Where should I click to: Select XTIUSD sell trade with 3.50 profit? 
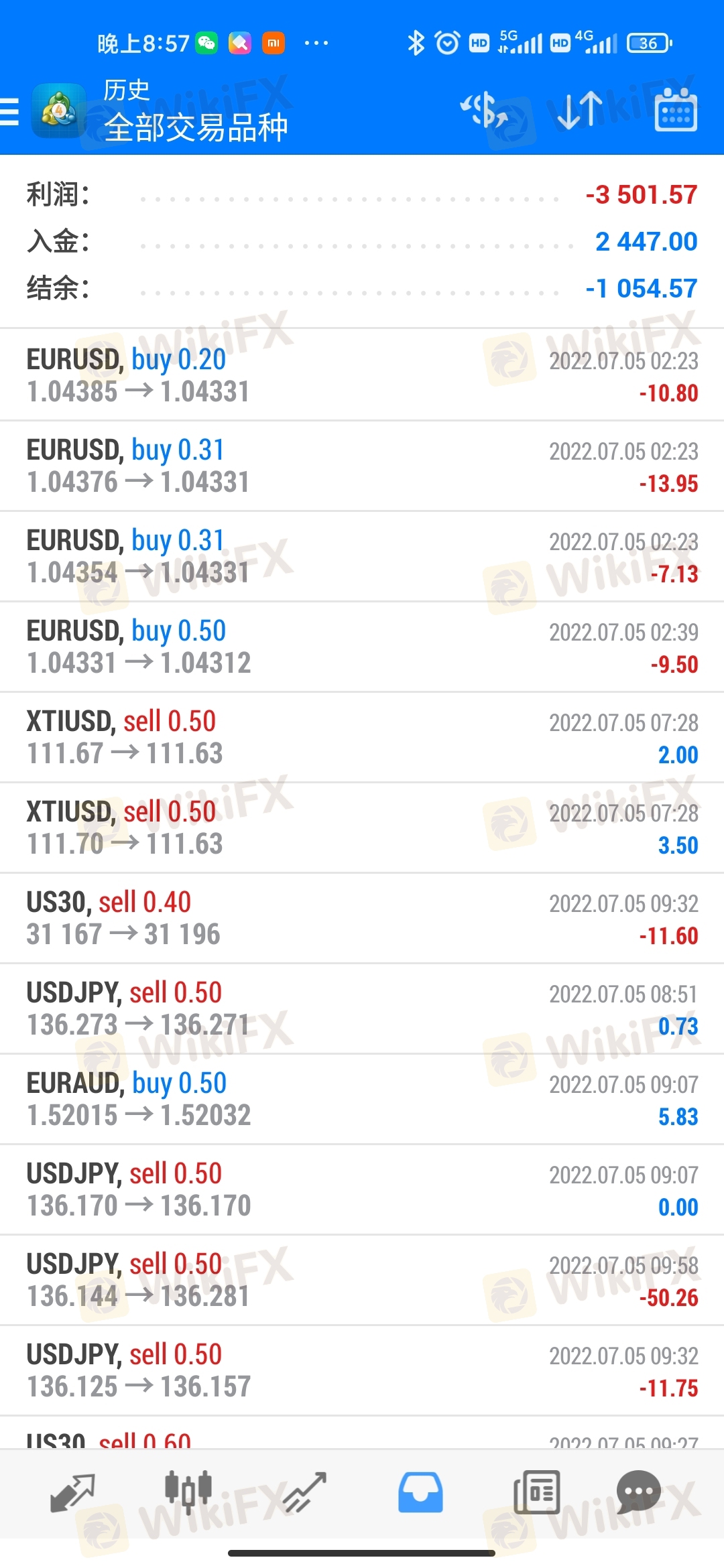(362, 828)
